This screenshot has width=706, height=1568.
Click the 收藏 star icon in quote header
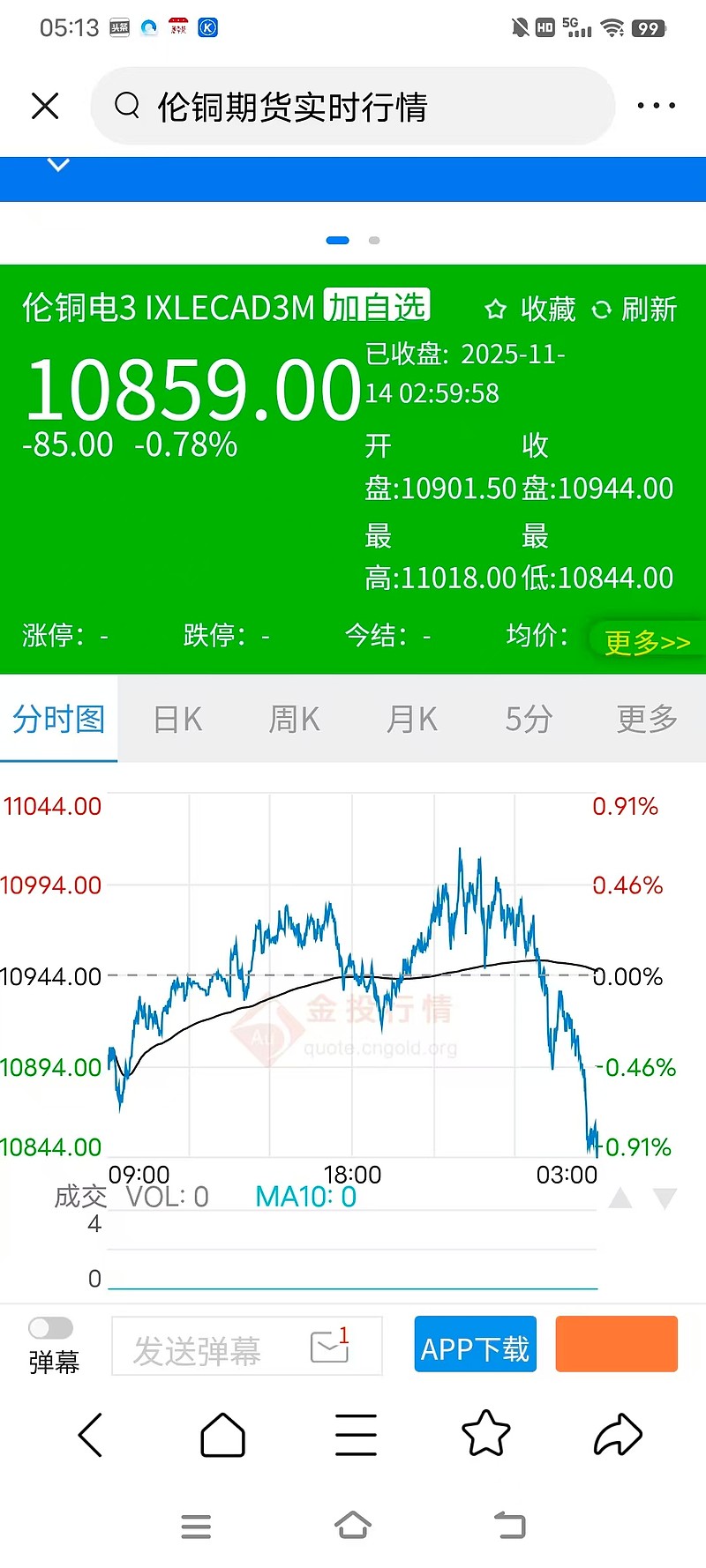coord(494,310)
